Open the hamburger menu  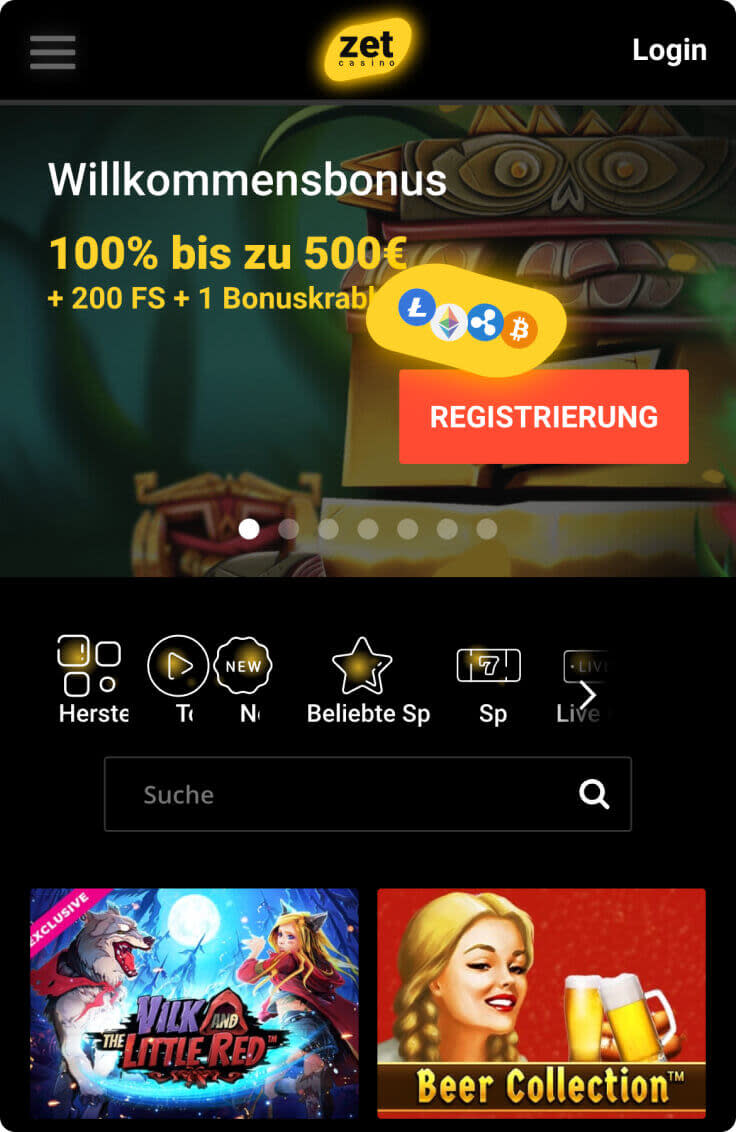[53, 52]
